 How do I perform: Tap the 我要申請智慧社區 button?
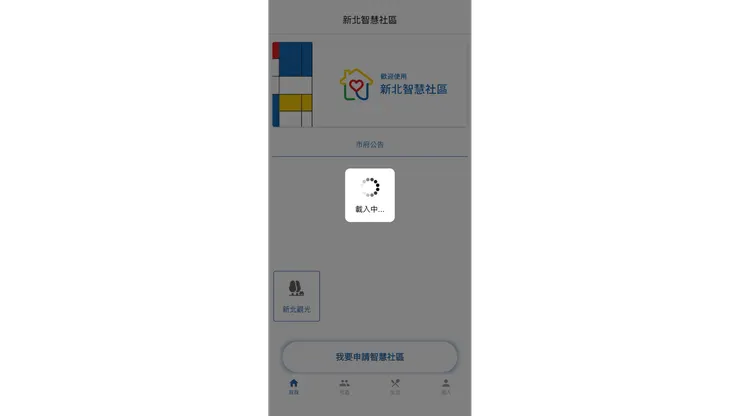tap(369, 357)
